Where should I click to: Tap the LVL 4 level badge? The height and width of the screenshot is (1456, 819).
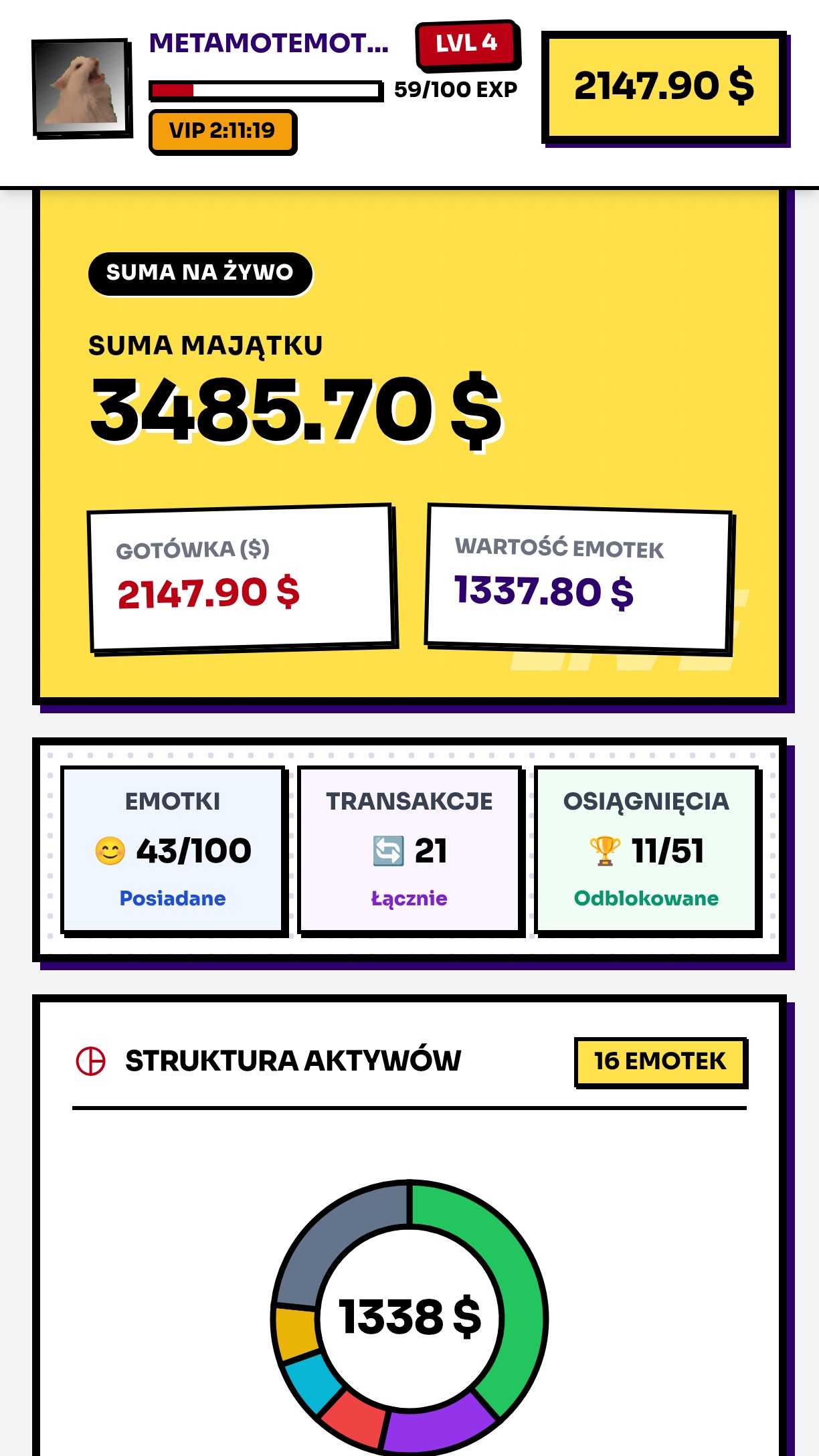[x=467, y=44]
